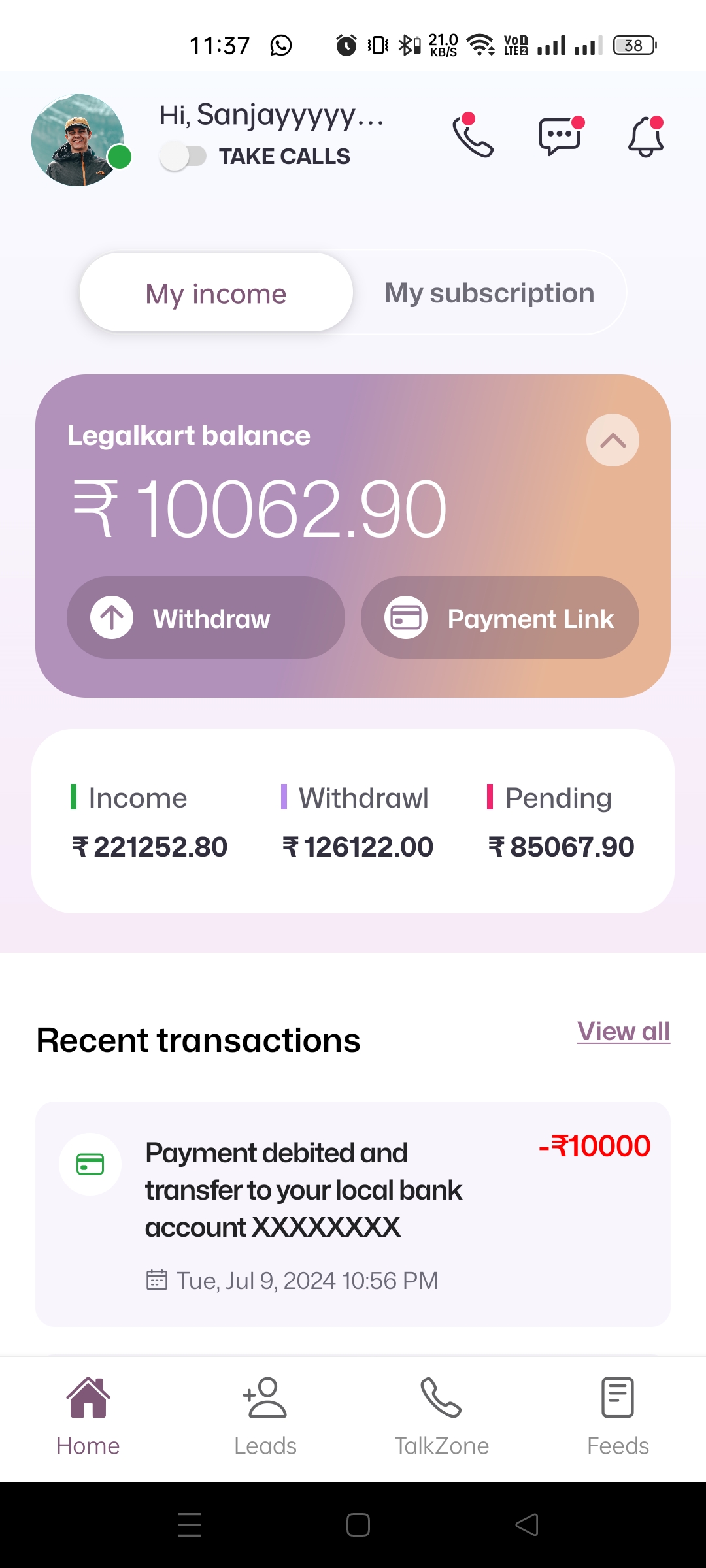Open the system recent apps menu

(x=190, y=1525)
